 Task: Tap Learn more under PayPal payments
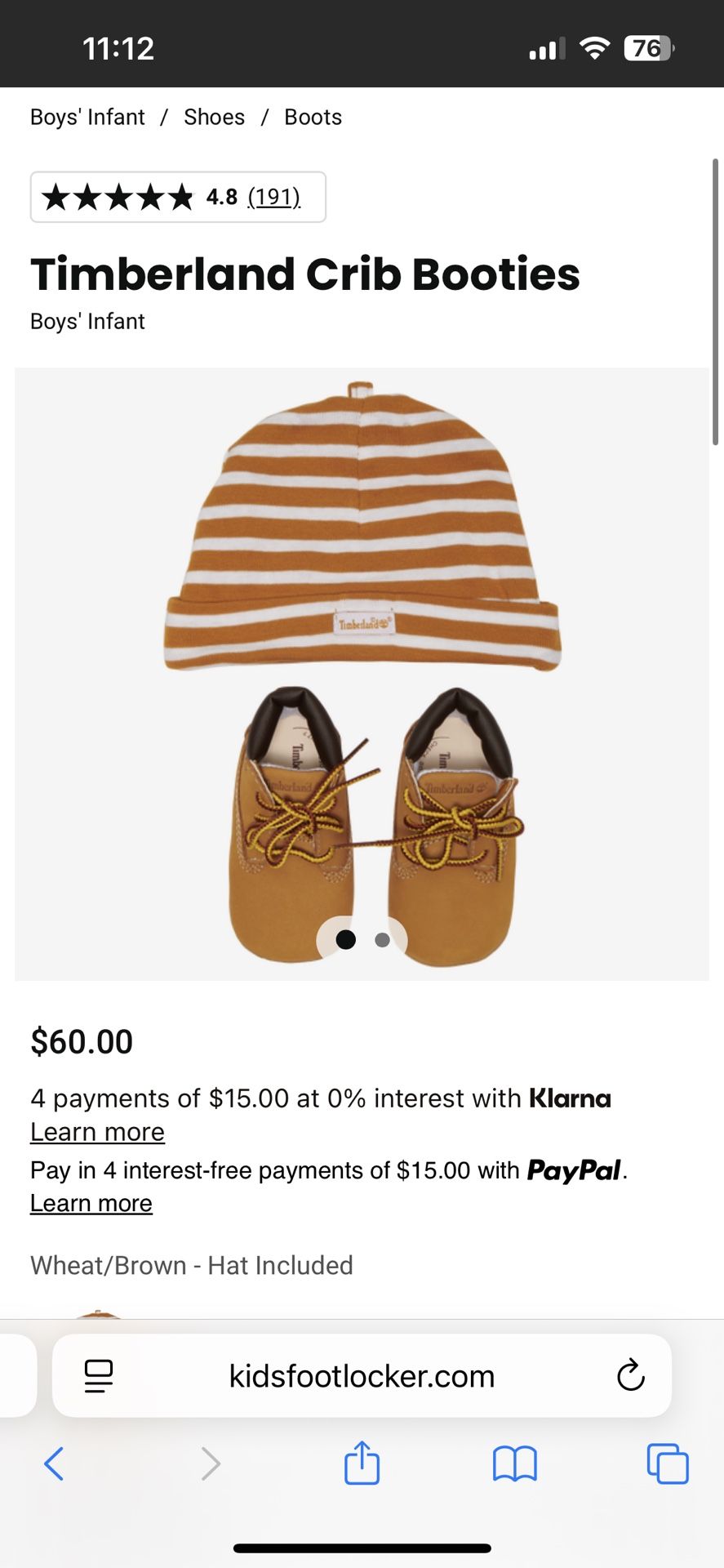pos(91,1203)
